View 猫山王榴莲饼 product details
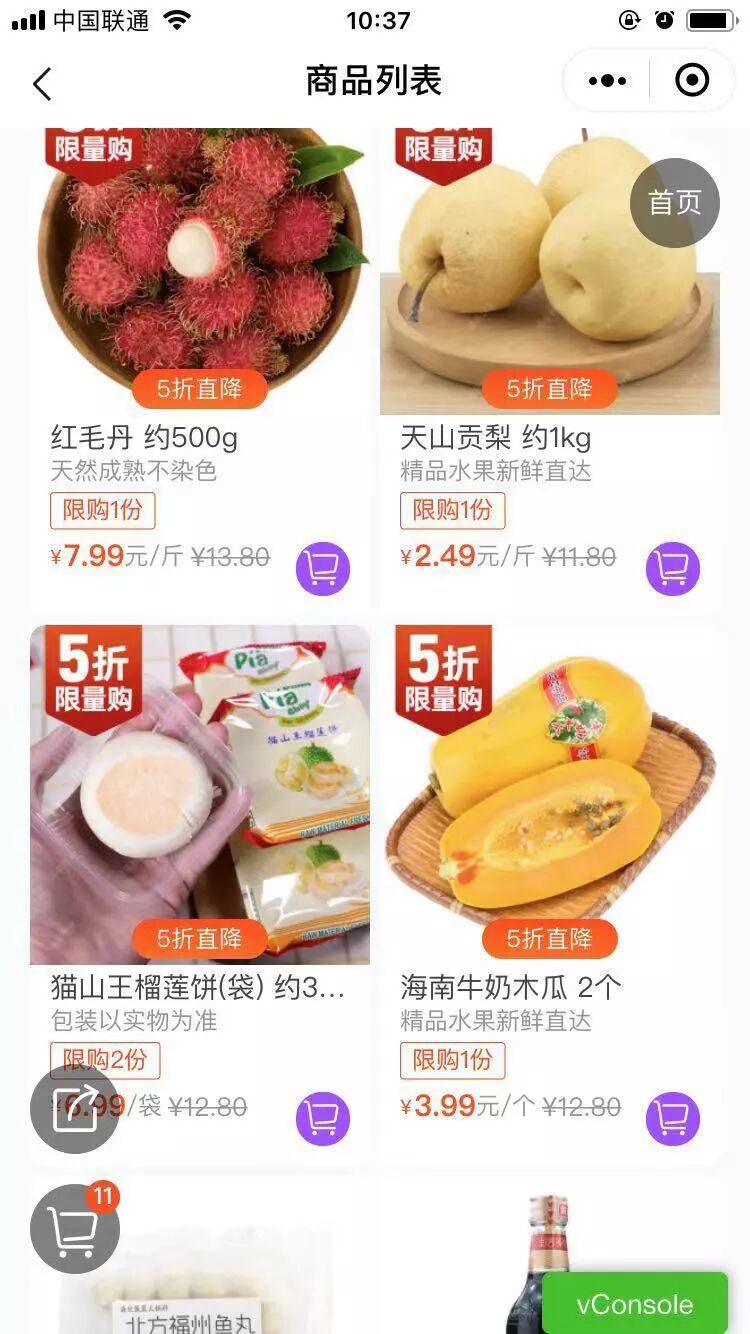750x1334 pixels. 200,800
